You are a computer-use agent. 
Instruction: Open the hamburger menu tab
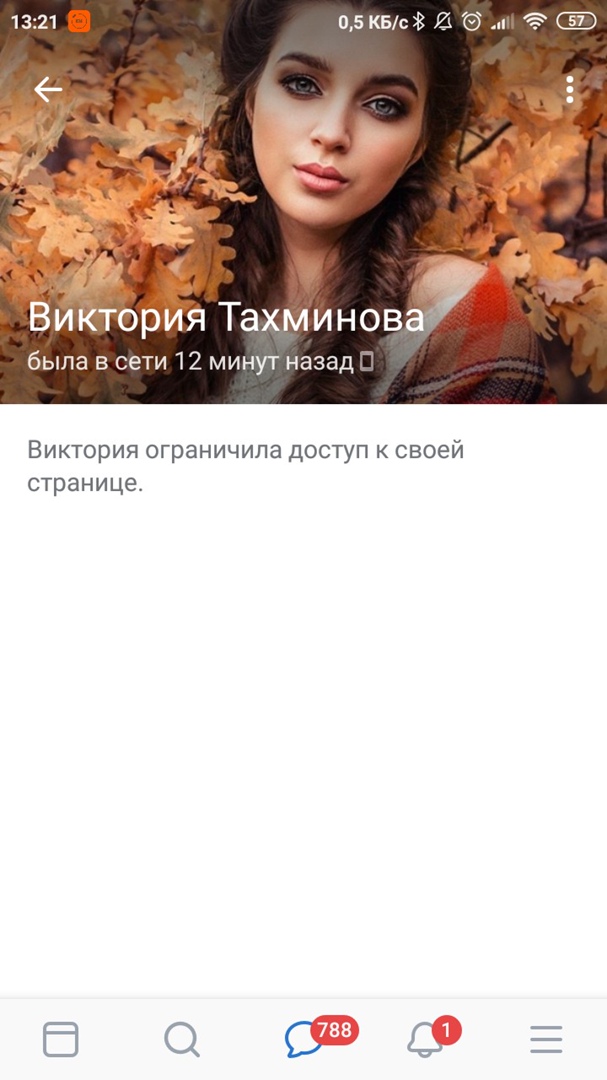tap(546, 1040)
